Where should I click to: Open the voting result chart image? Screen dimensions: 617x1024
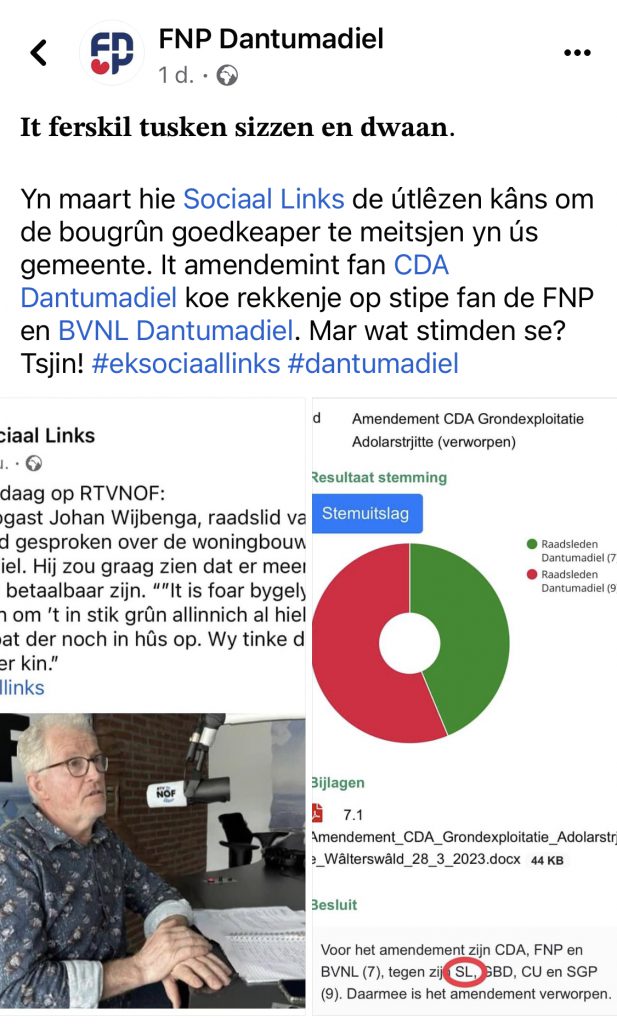(464, 700)
